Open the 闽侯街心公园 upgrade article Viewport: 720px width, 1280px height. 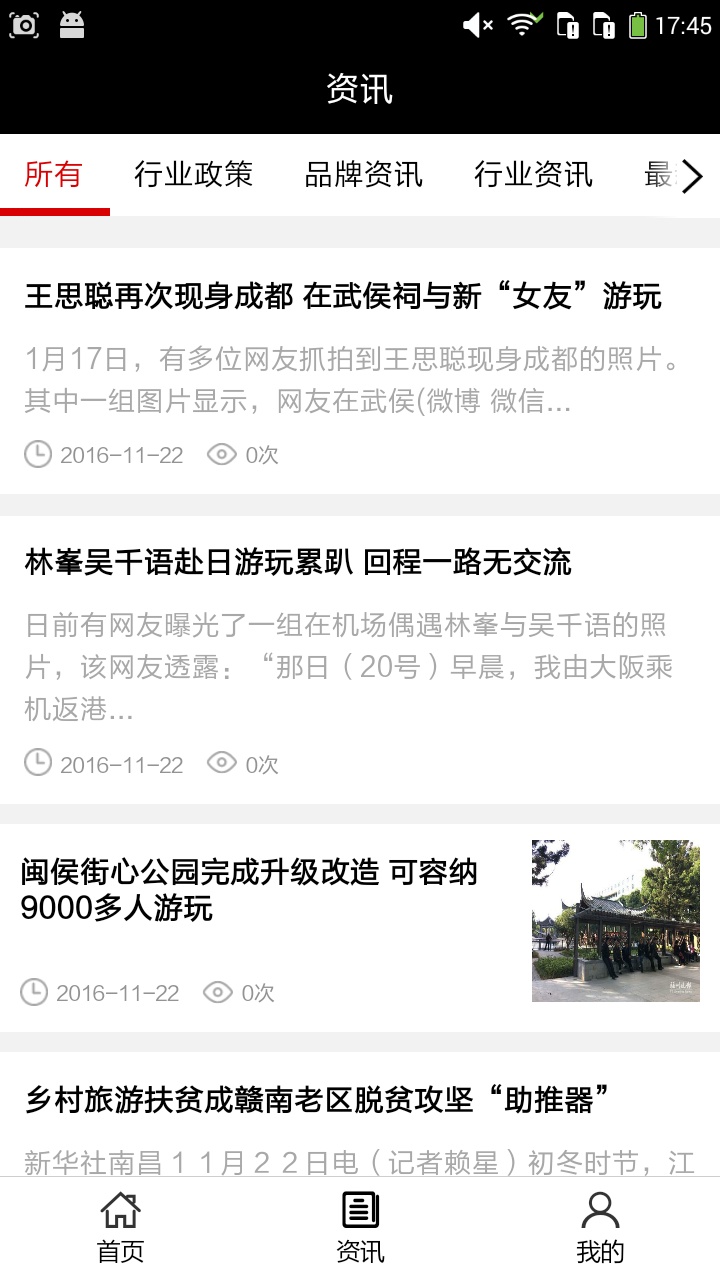pyautogui.click(x=250, y=890)
